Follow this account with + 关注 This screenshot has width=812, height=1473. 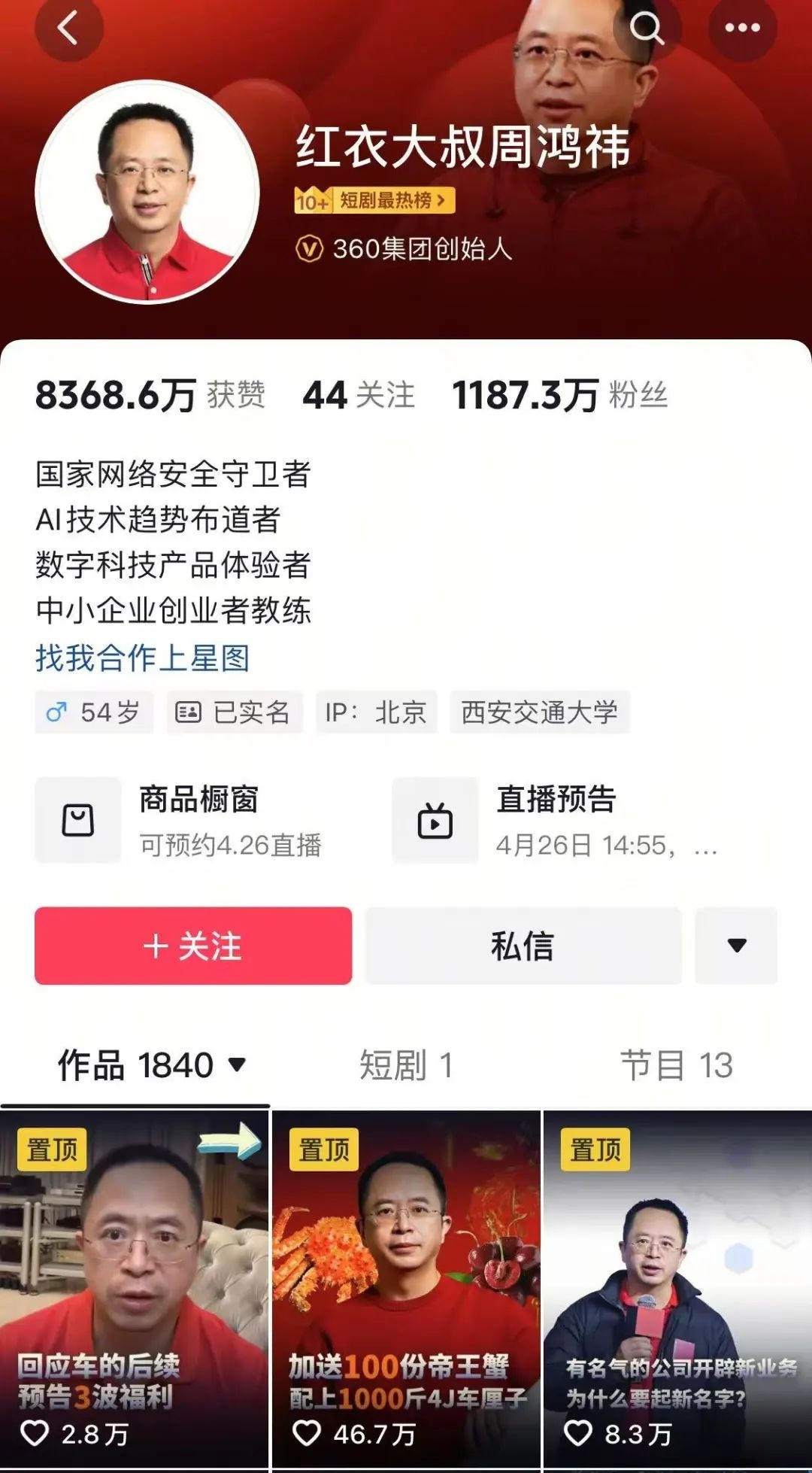[x=193, y=946]
